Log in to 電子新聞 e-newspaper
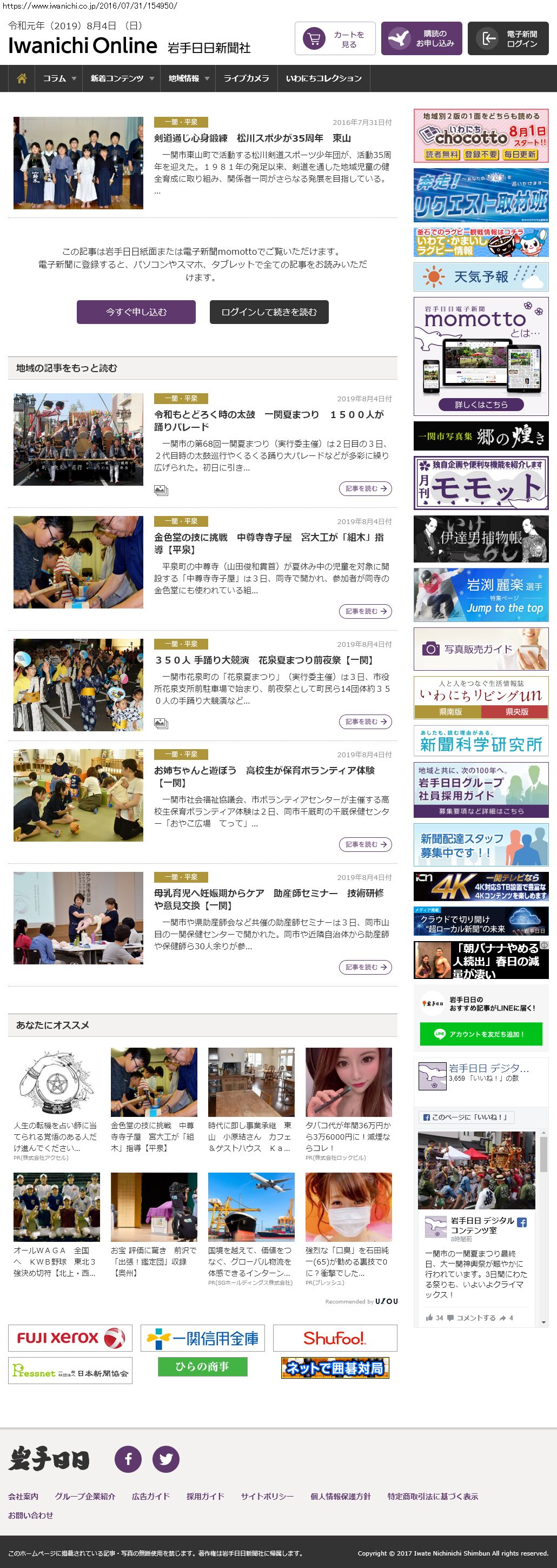Screen dimensions: 557x1568 click(512, 39)
